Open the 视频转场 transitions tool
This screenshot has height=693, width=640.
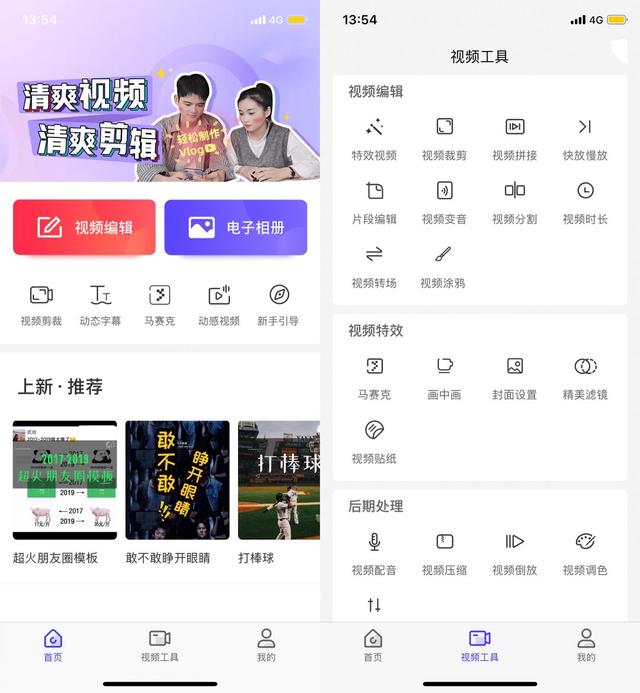click(x=374, y=265)
